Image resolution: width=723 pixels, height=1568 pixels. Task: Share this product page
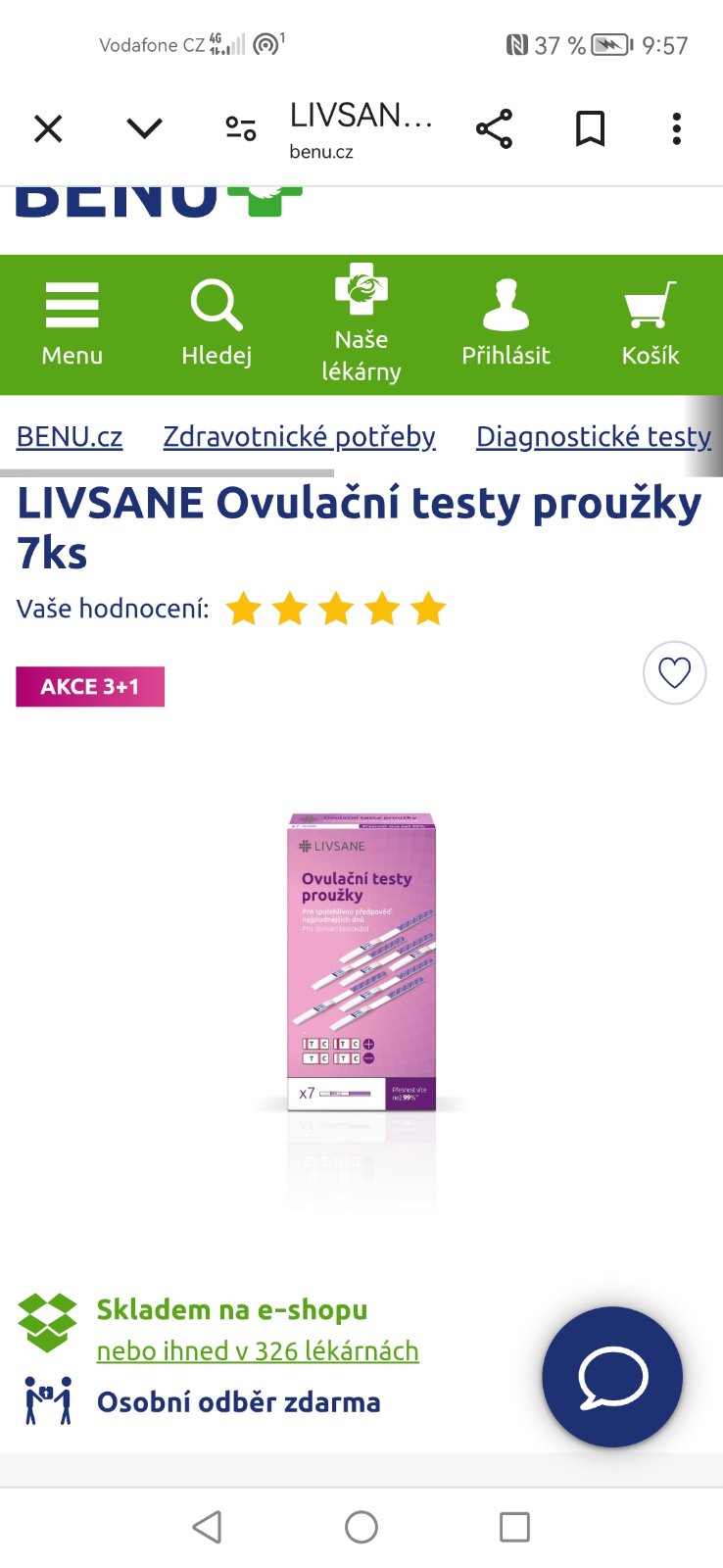(494, 128)
